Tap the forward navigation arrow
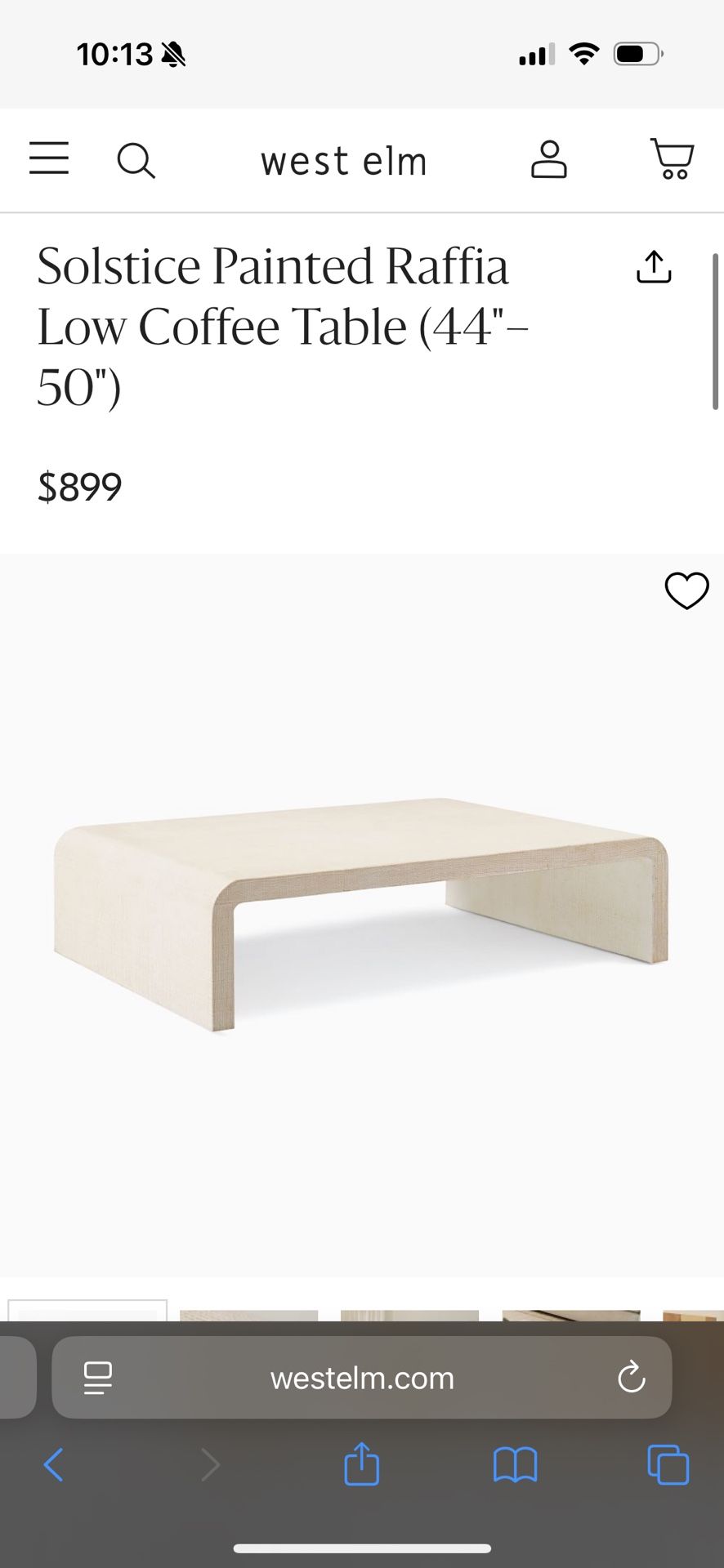 coord(210,1464)
